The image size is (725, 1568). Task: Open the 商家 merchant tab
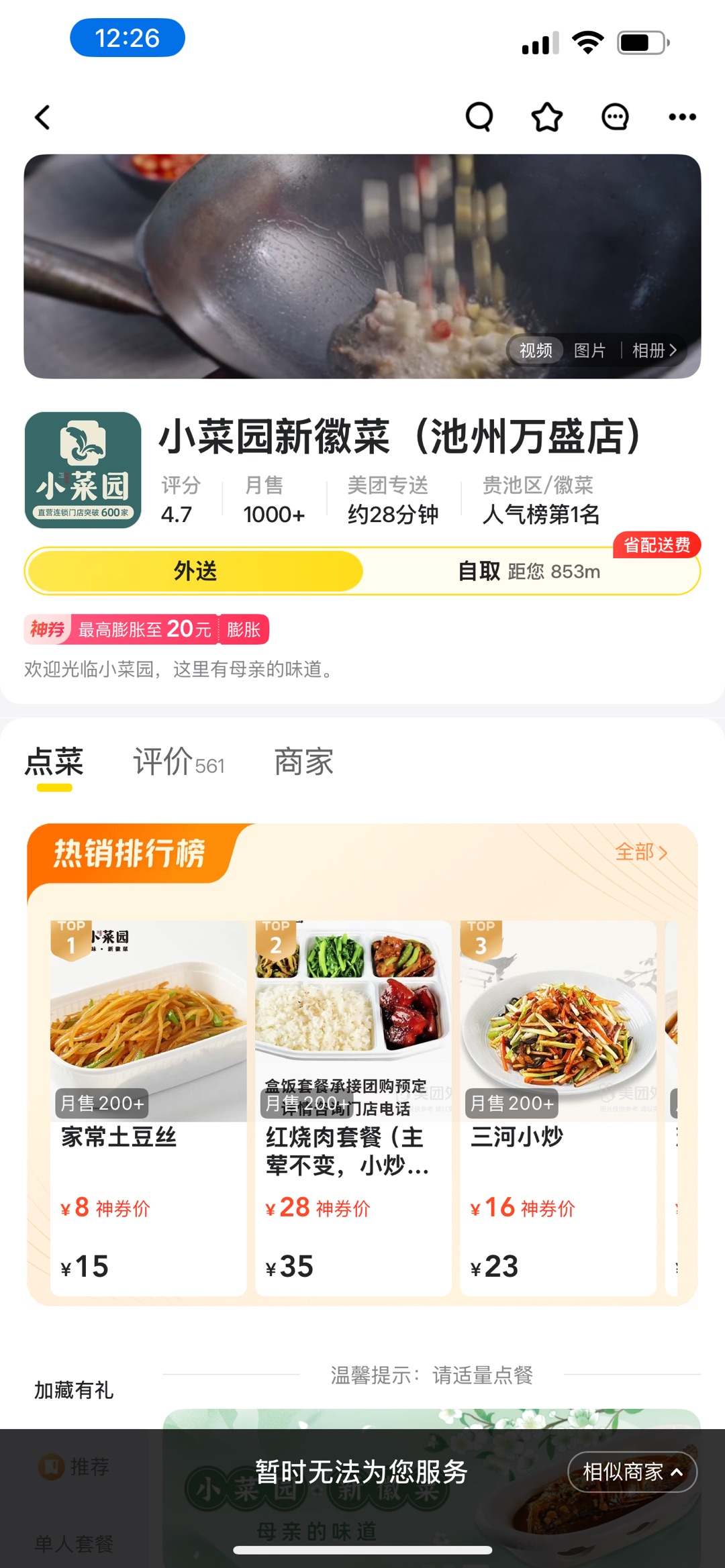point(304,762)
